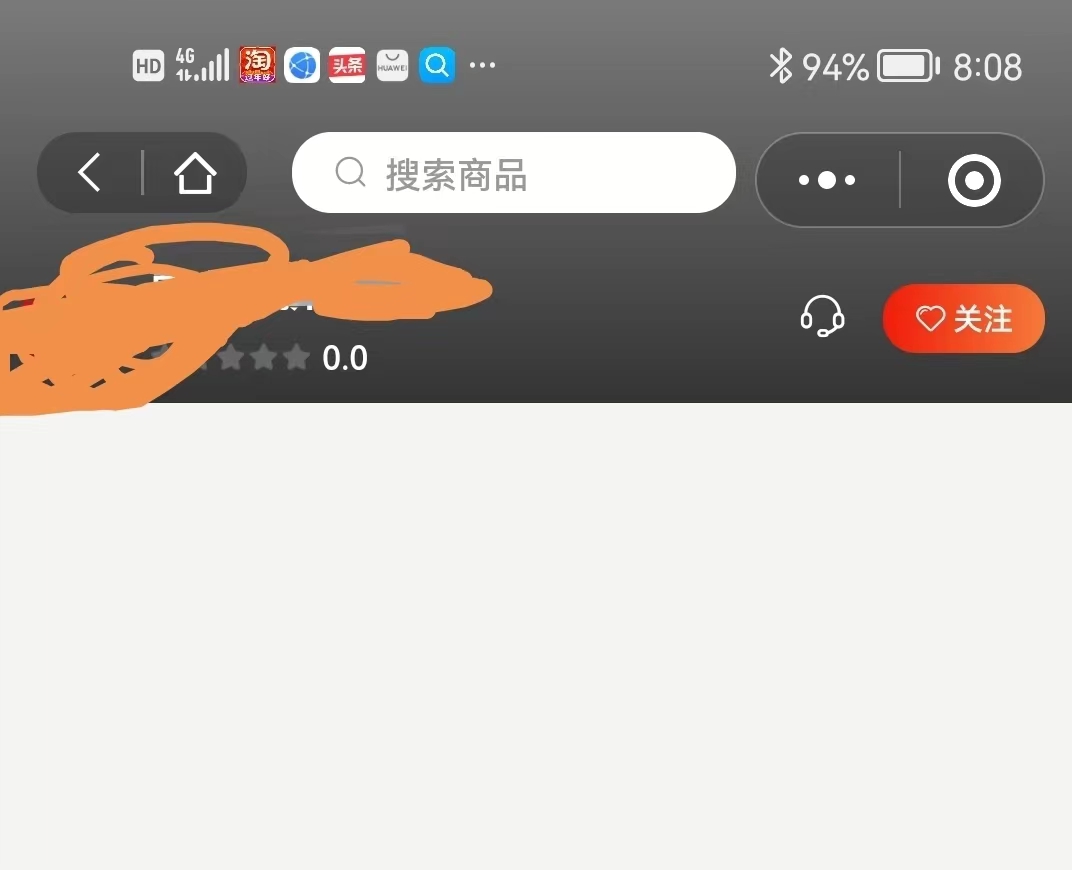
Task: Follow the shop with 关注 button
Action: (x=963, y=319)
